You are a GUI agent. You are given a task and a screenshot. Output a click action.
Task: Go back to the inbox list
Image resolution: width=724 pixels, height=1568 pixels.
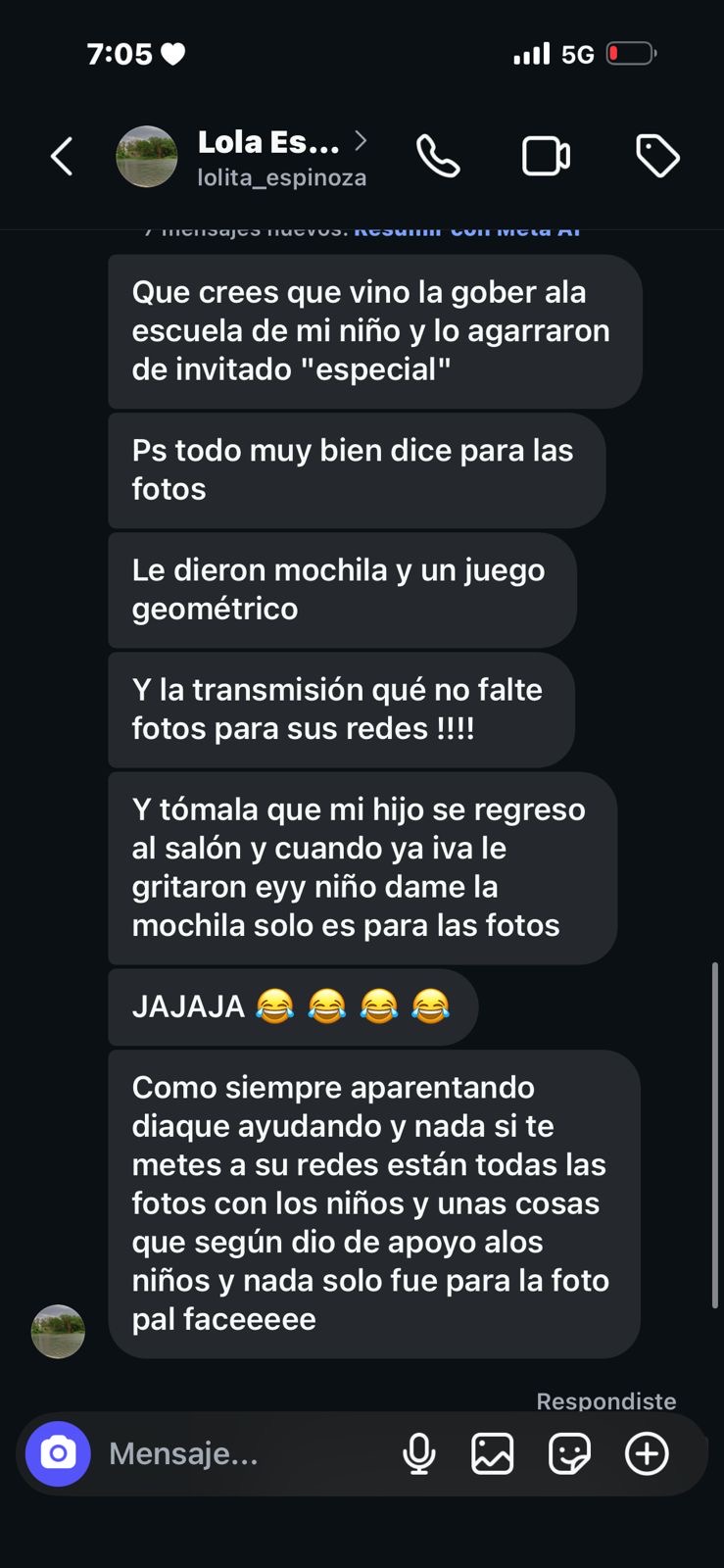tap(62, 157)
